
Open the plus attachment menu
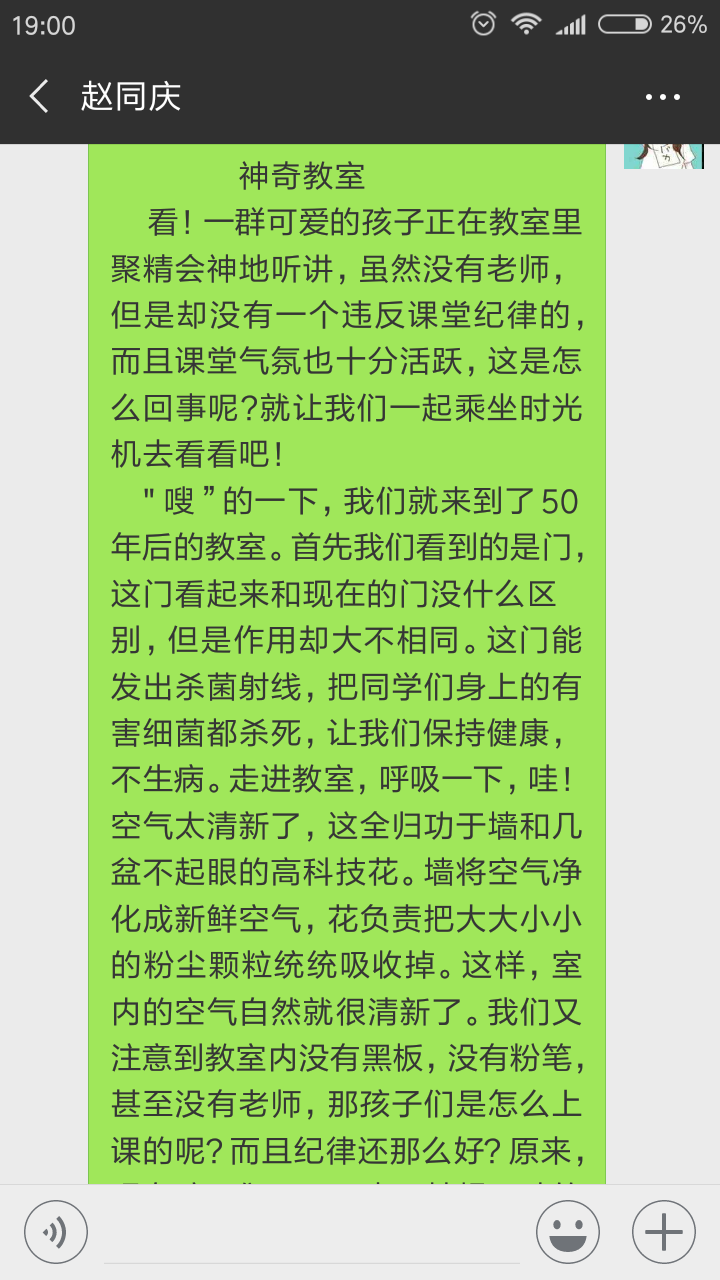pos(663,1232)
